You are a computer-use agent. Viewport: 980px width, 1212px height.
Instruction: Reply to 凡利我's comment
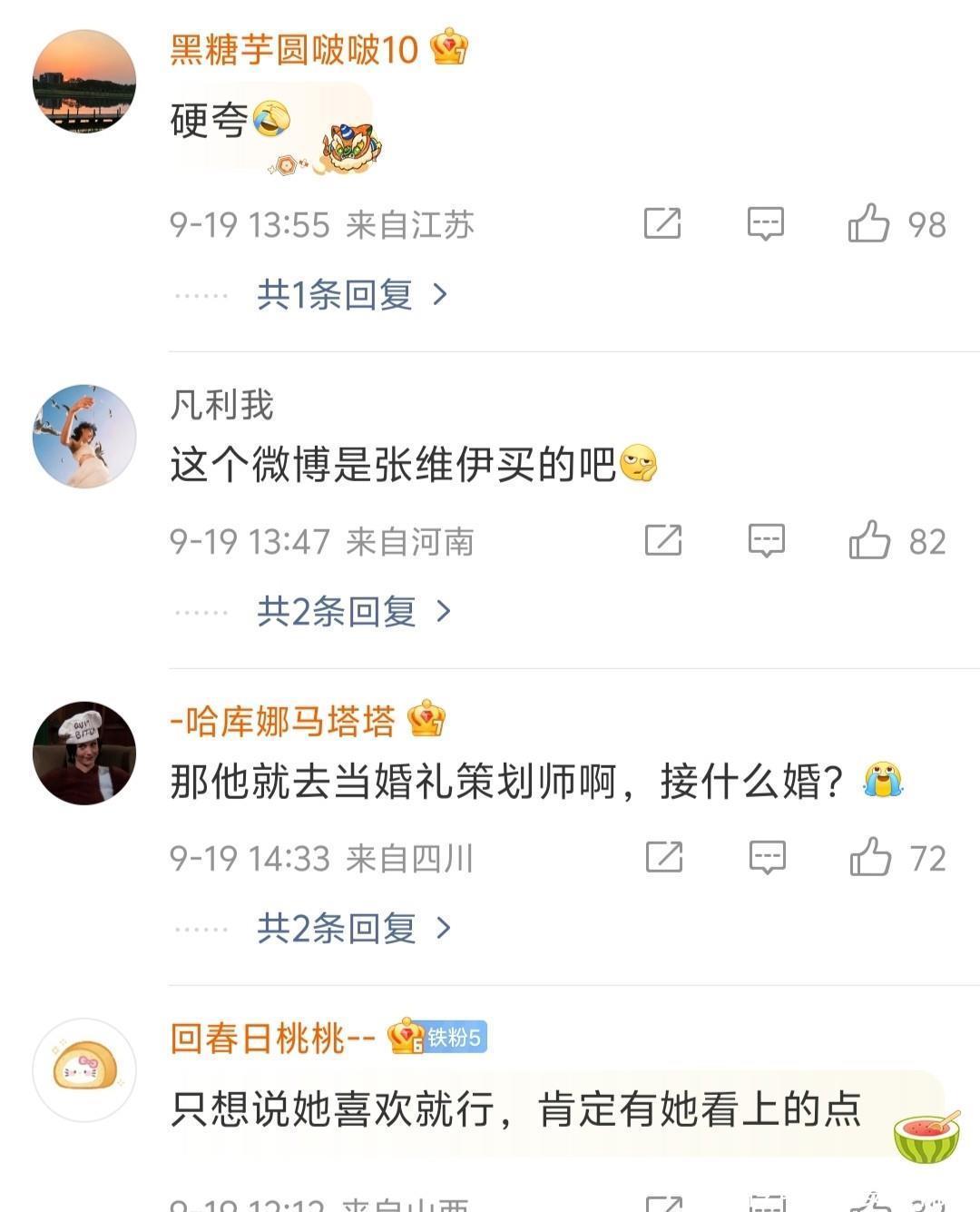click(x=766, y=540)
